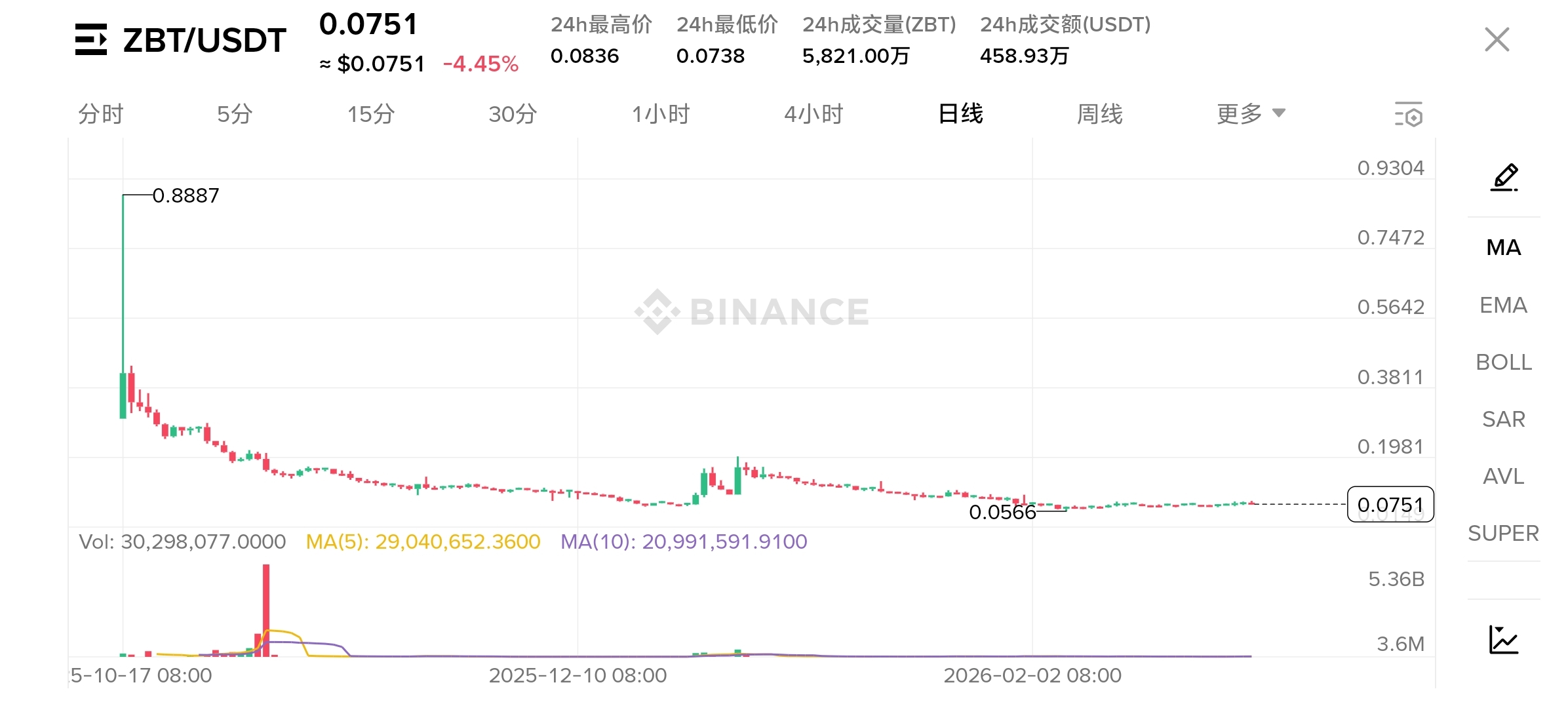
Task: Open the drawing pencil tool
Action: pyautogui.click(x=1504, y=178)
